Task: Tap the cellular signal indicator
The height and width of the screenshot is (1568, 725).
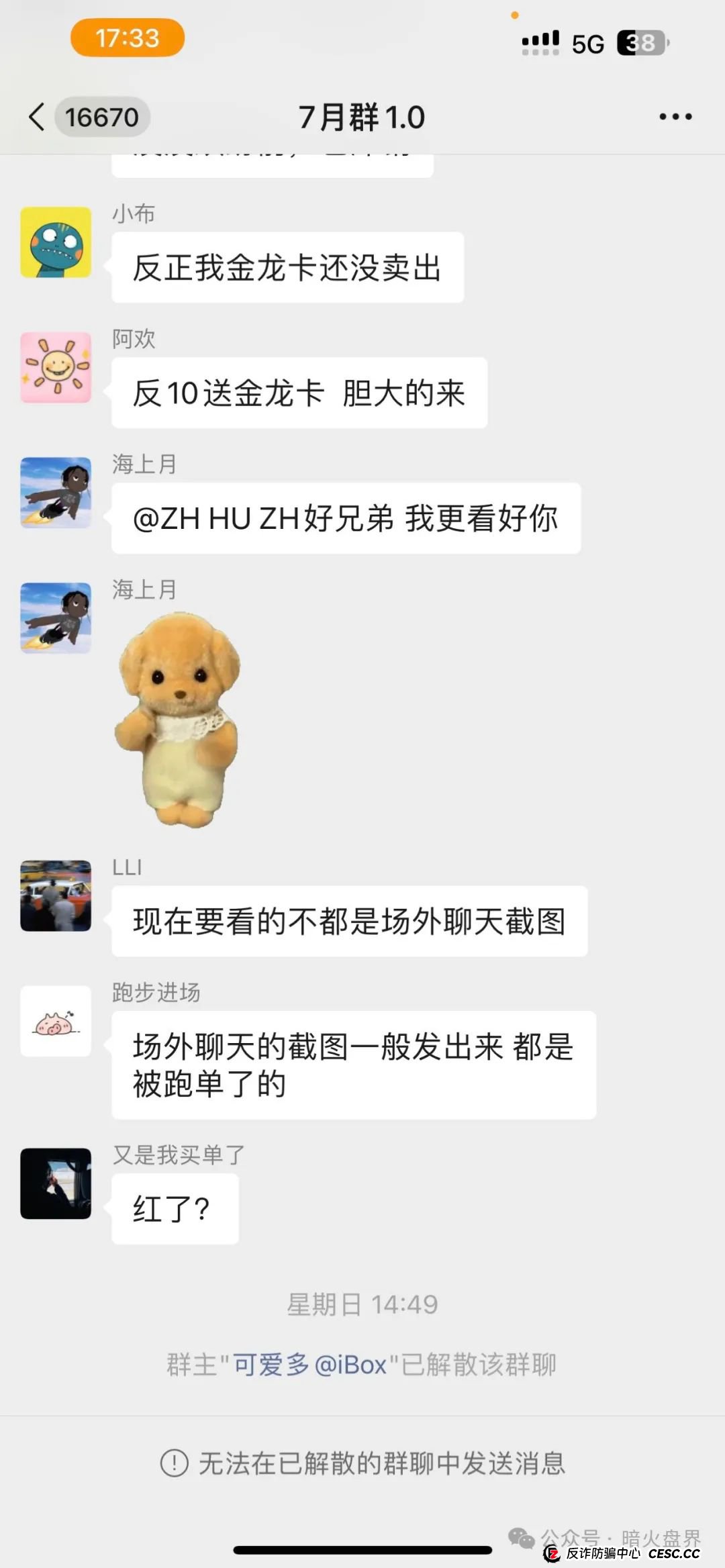Action: click(x=539, y=42)
